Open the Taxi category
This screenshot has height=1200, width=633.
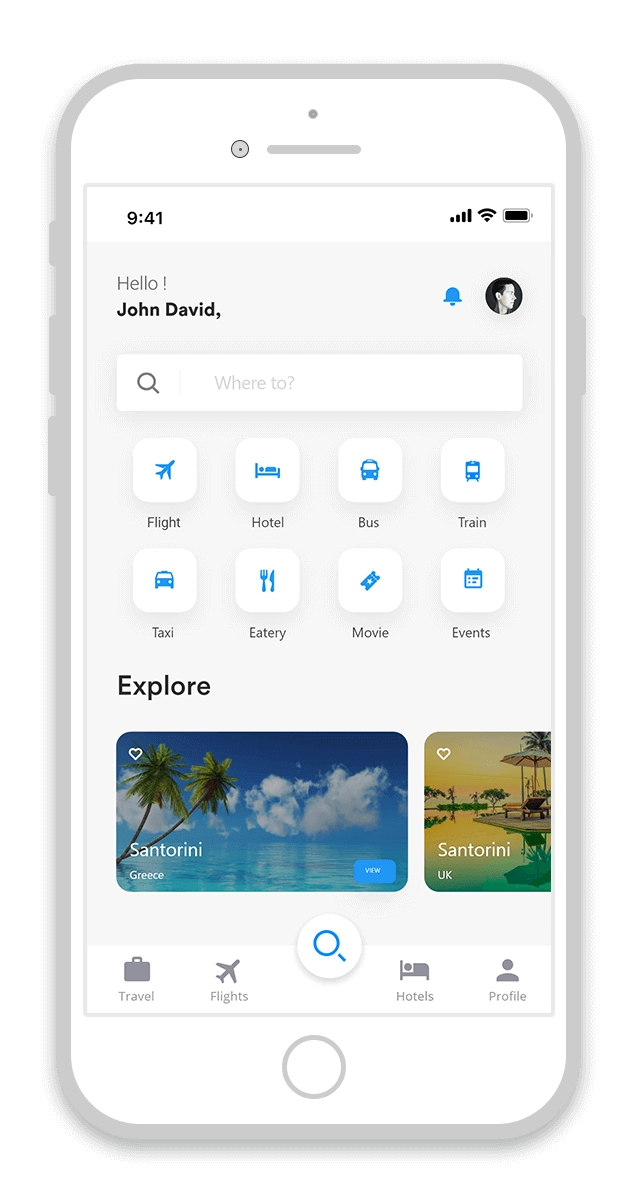(x=165, y=580)
